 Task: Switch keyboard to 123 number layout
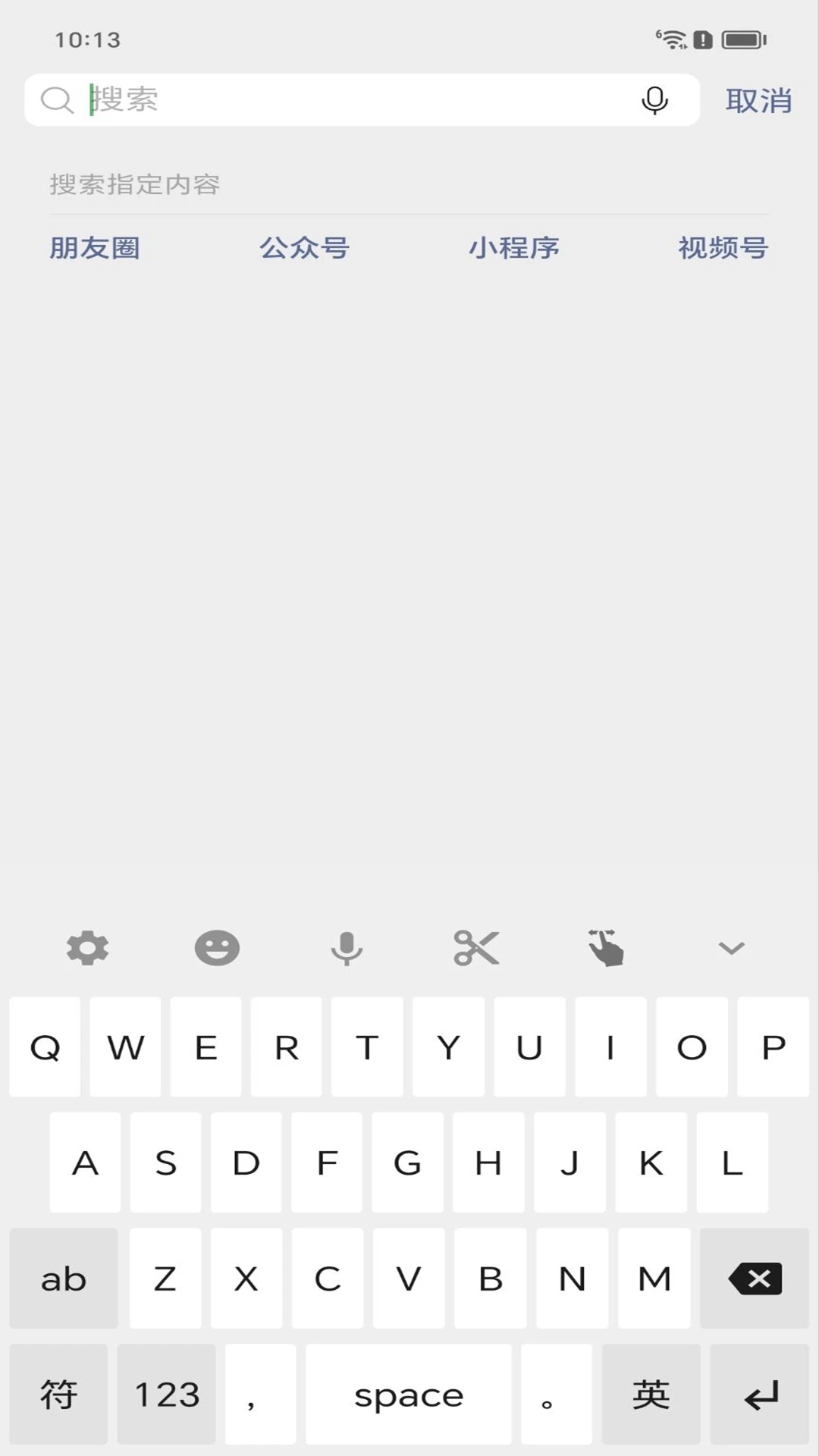(x=167, y=1395)
